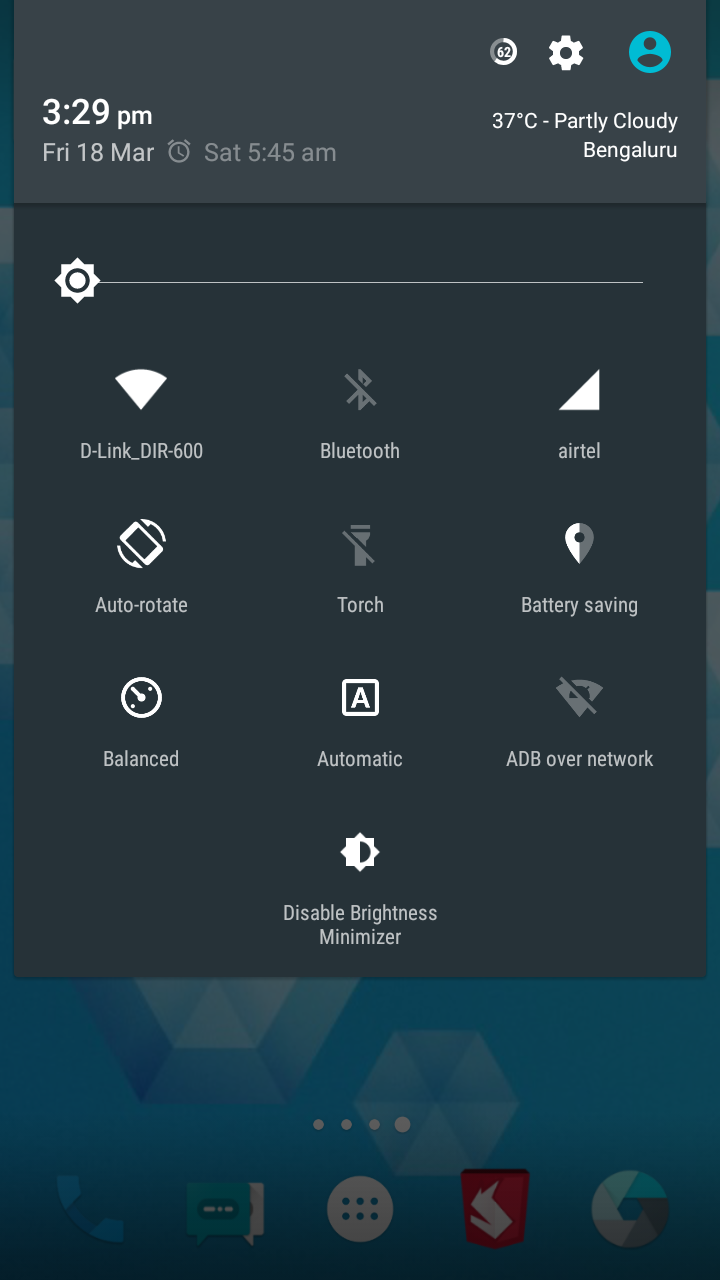Viewport: 720px width, 1280px height.
Task: Set brightness to the slider's midpoint
Action: [x=360, y=282]
